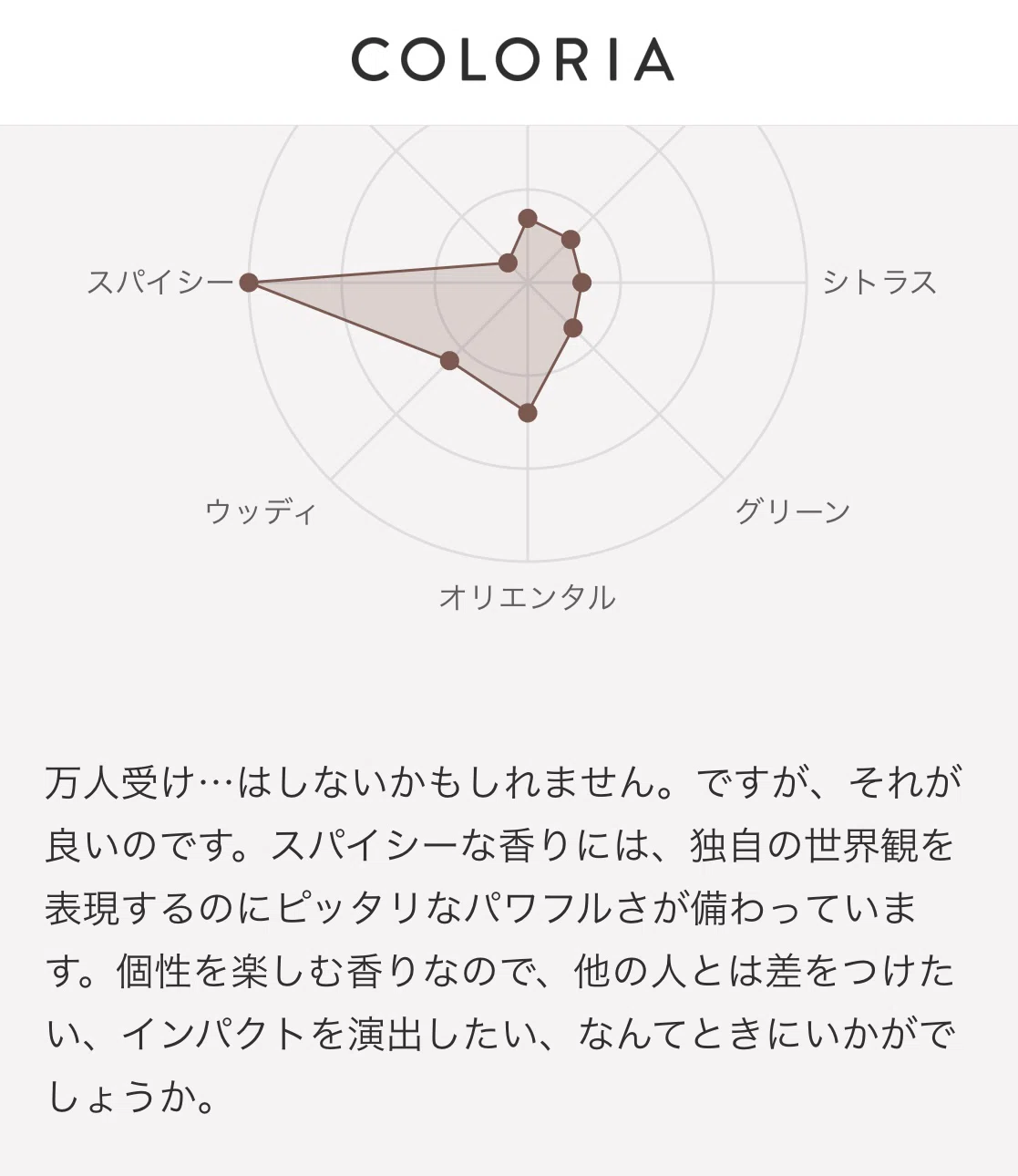Tap the COLORIA header logo to go home
The image size is (1018, 1176).
512,60
